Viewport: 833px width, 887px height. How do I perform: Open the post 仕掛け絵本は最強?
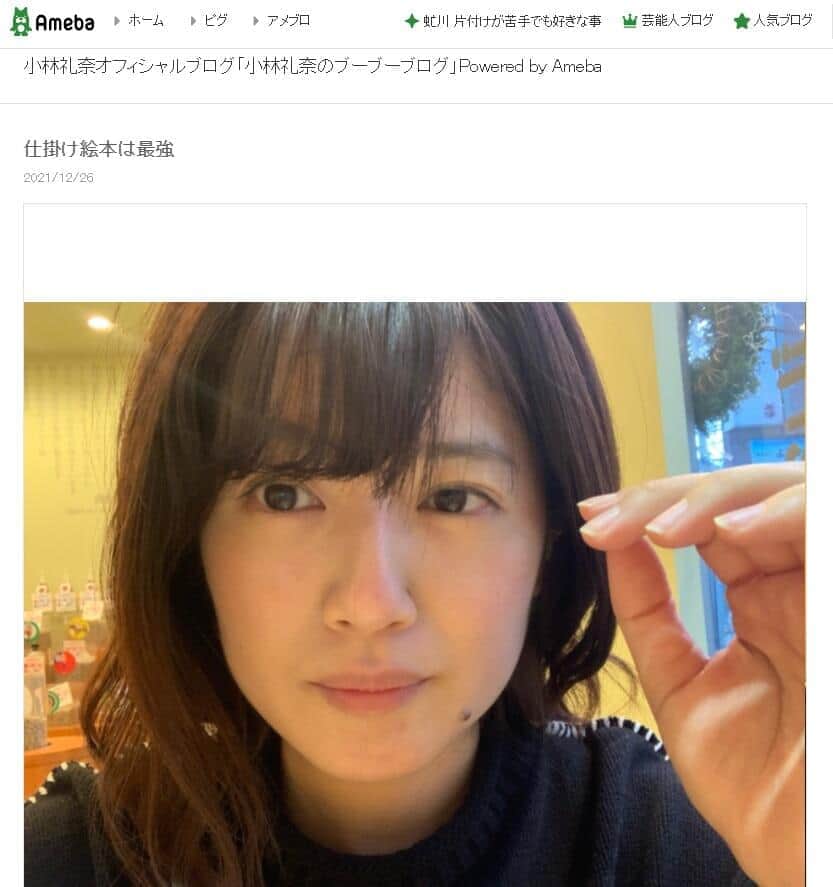pyautogui.click(x=99, y=149)
